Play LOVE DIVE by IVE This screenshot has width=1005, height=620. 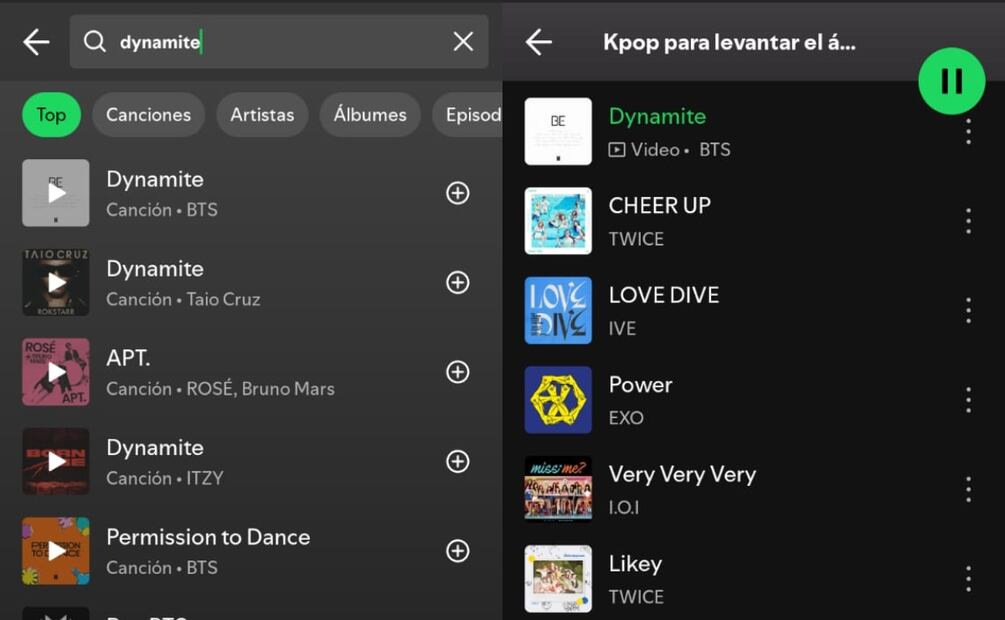tap(663, 310)
